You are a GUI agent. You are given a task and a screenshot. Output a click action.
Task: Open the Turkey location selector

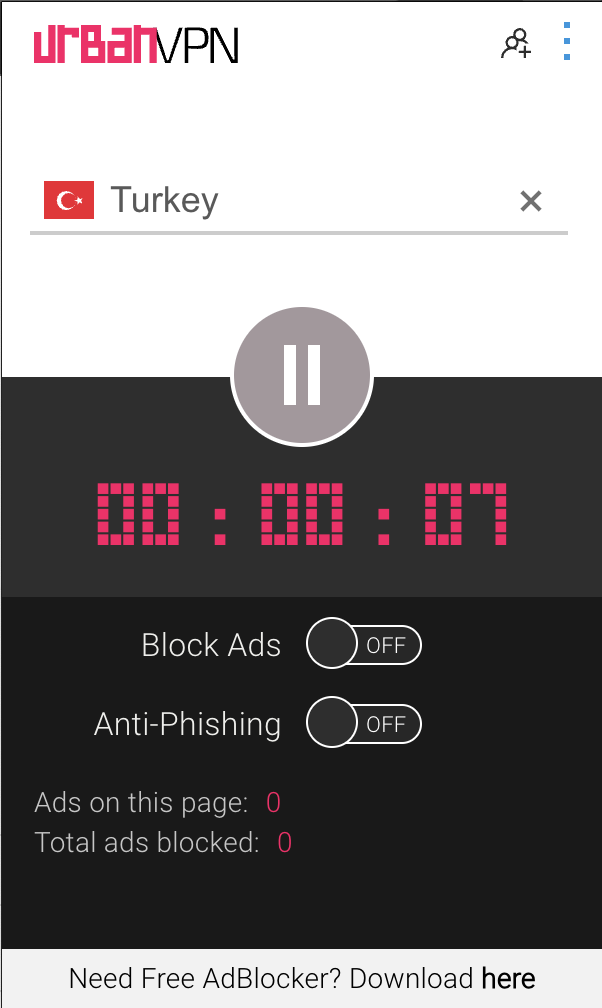(x=270, y=200)
